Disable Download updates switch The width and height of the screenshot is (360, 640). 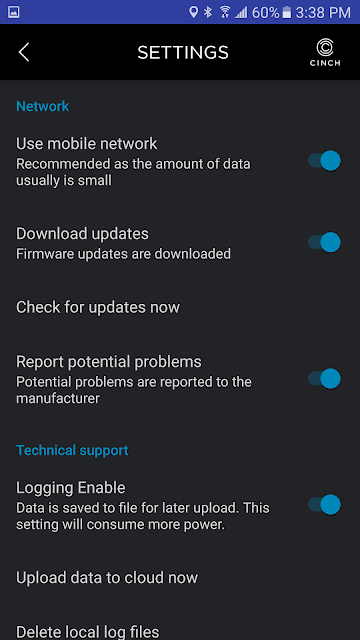click(324, 242)
